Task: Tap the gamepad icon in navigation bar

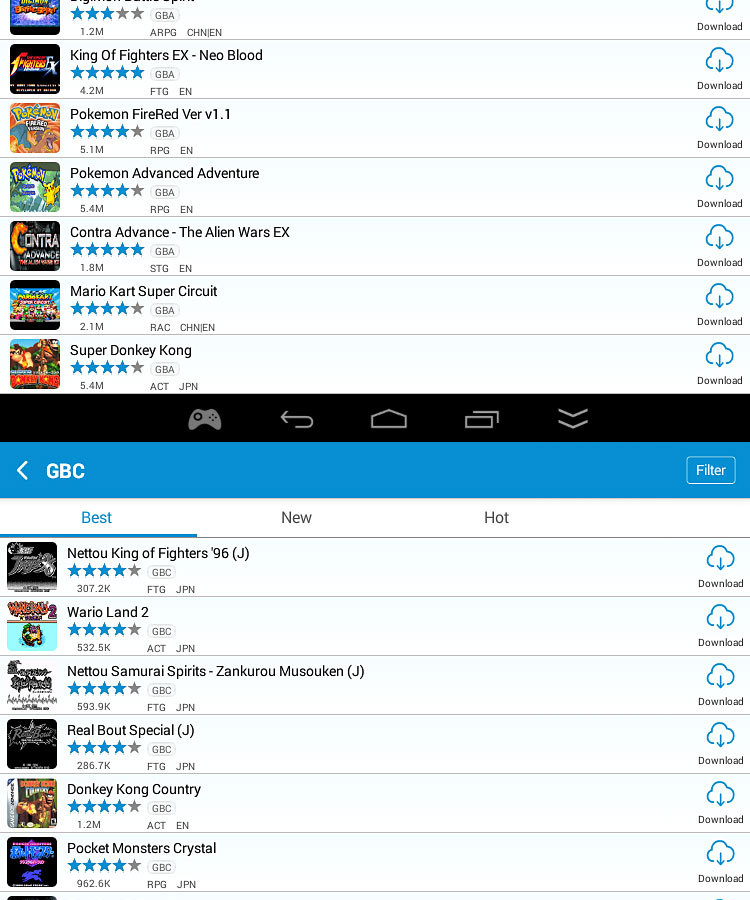Action: click(x=205, y=419)
